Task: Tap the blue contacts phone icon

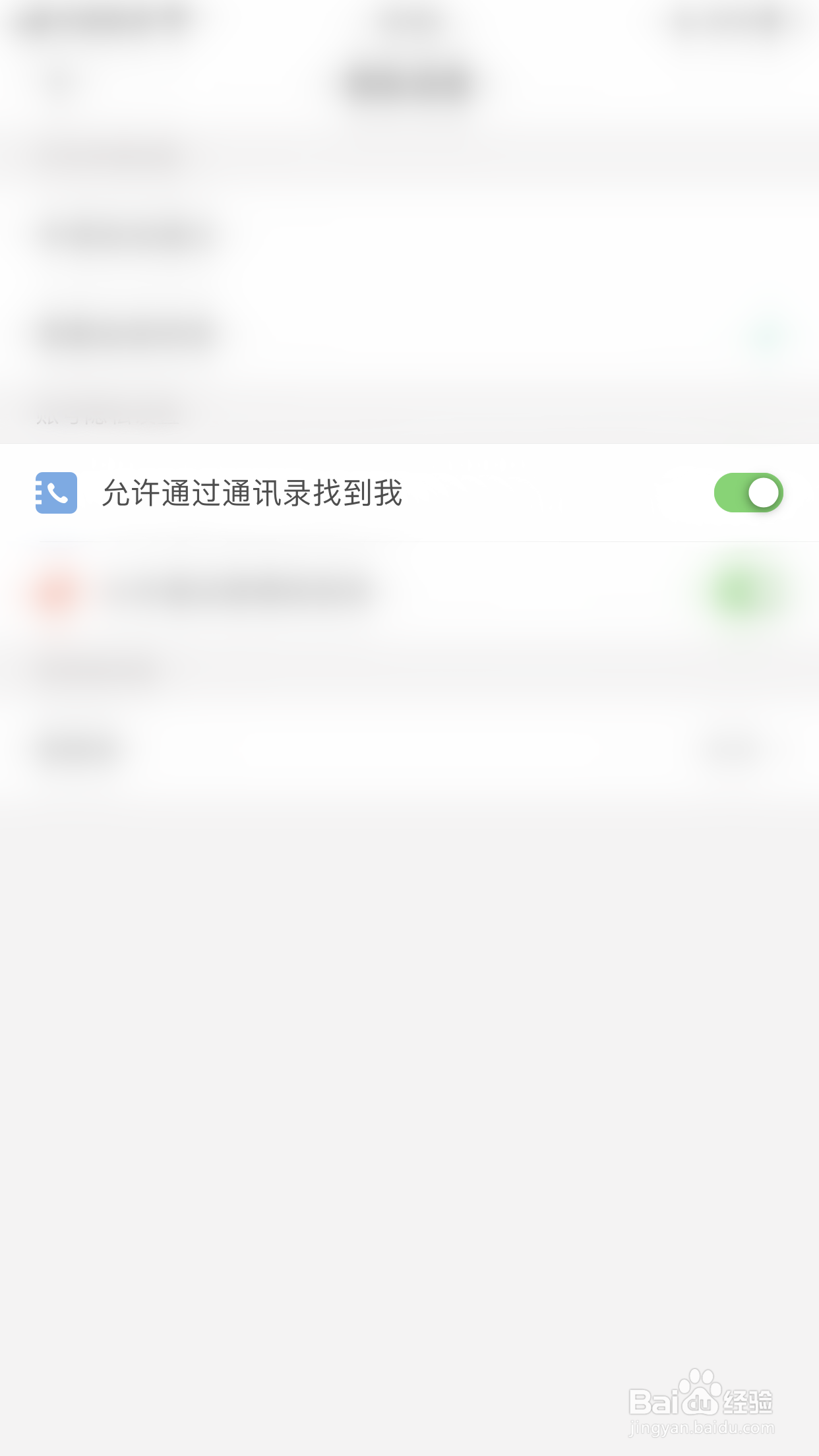Action: pos(56,493)
